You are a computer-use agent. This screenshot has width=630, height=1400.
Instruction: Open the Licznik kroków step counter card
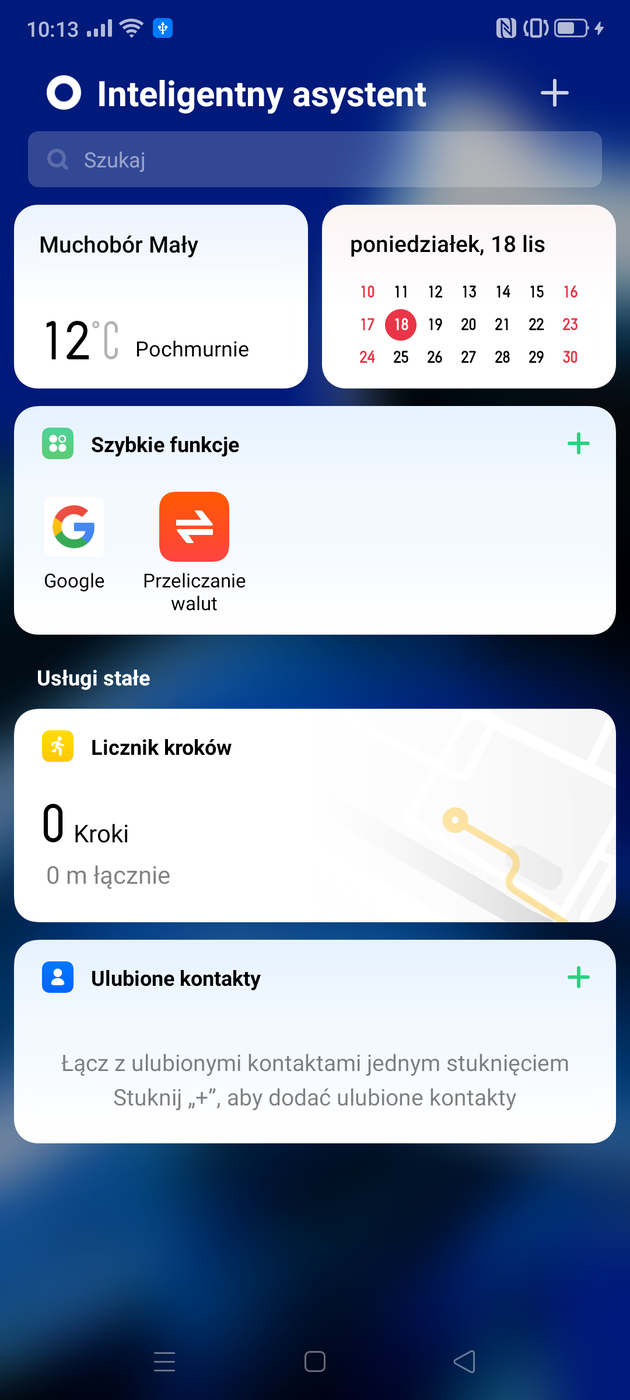(314, 815)
